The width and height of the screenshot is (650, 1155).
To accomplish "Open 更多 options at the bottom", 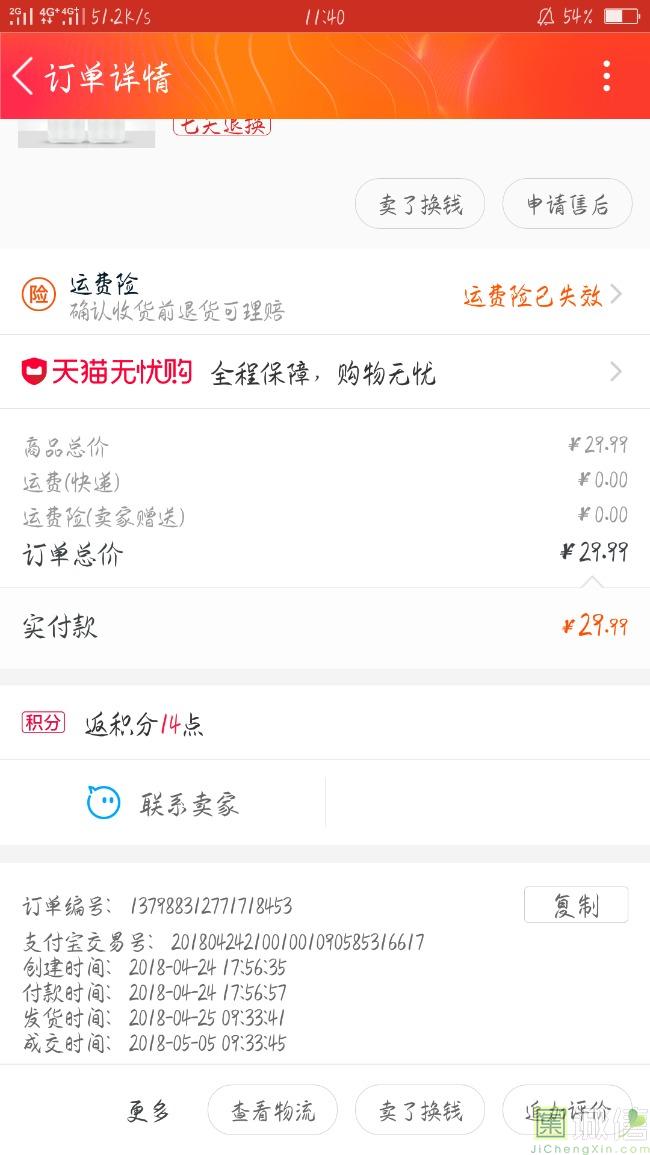I will [148, 1111].
